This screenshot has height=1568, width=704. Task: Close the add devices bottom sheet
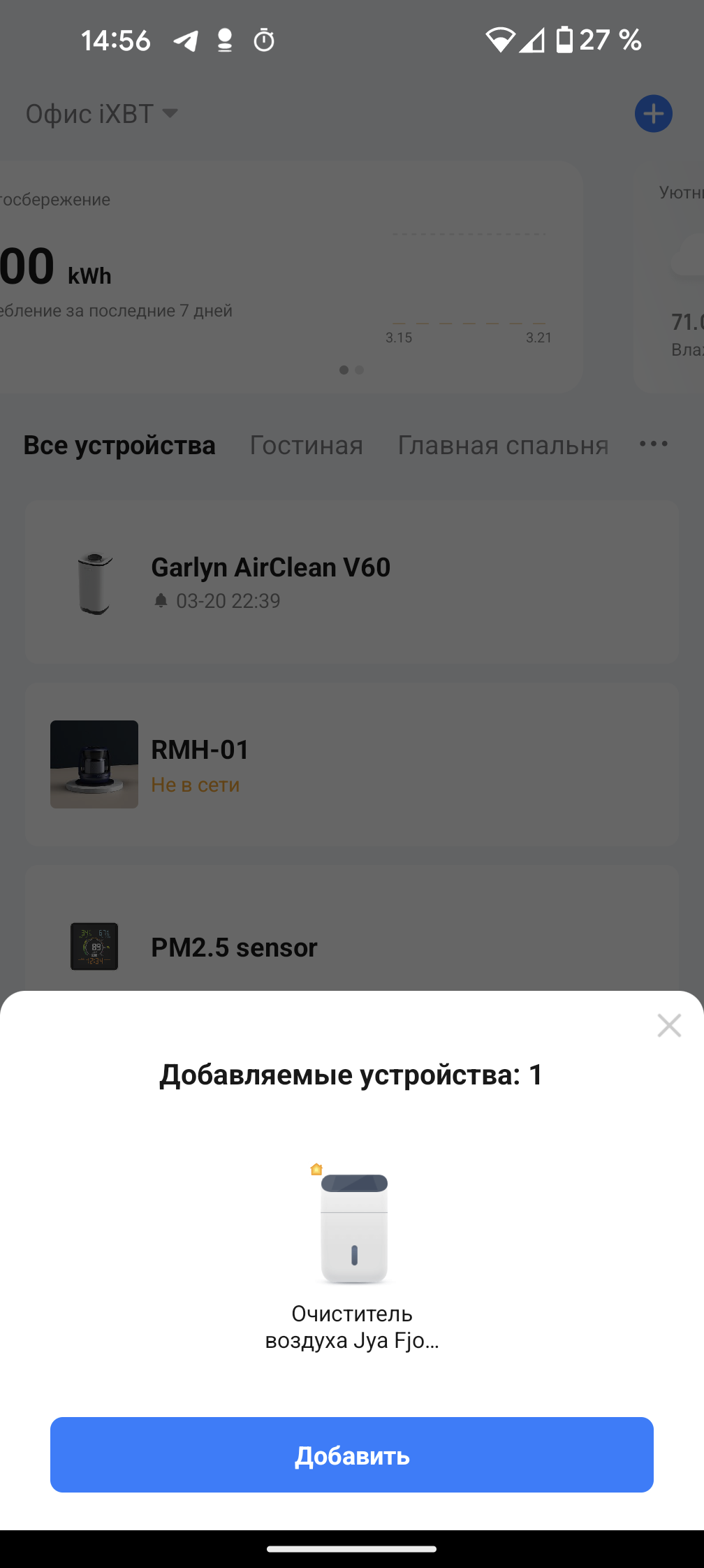(x=669, y=1025)
